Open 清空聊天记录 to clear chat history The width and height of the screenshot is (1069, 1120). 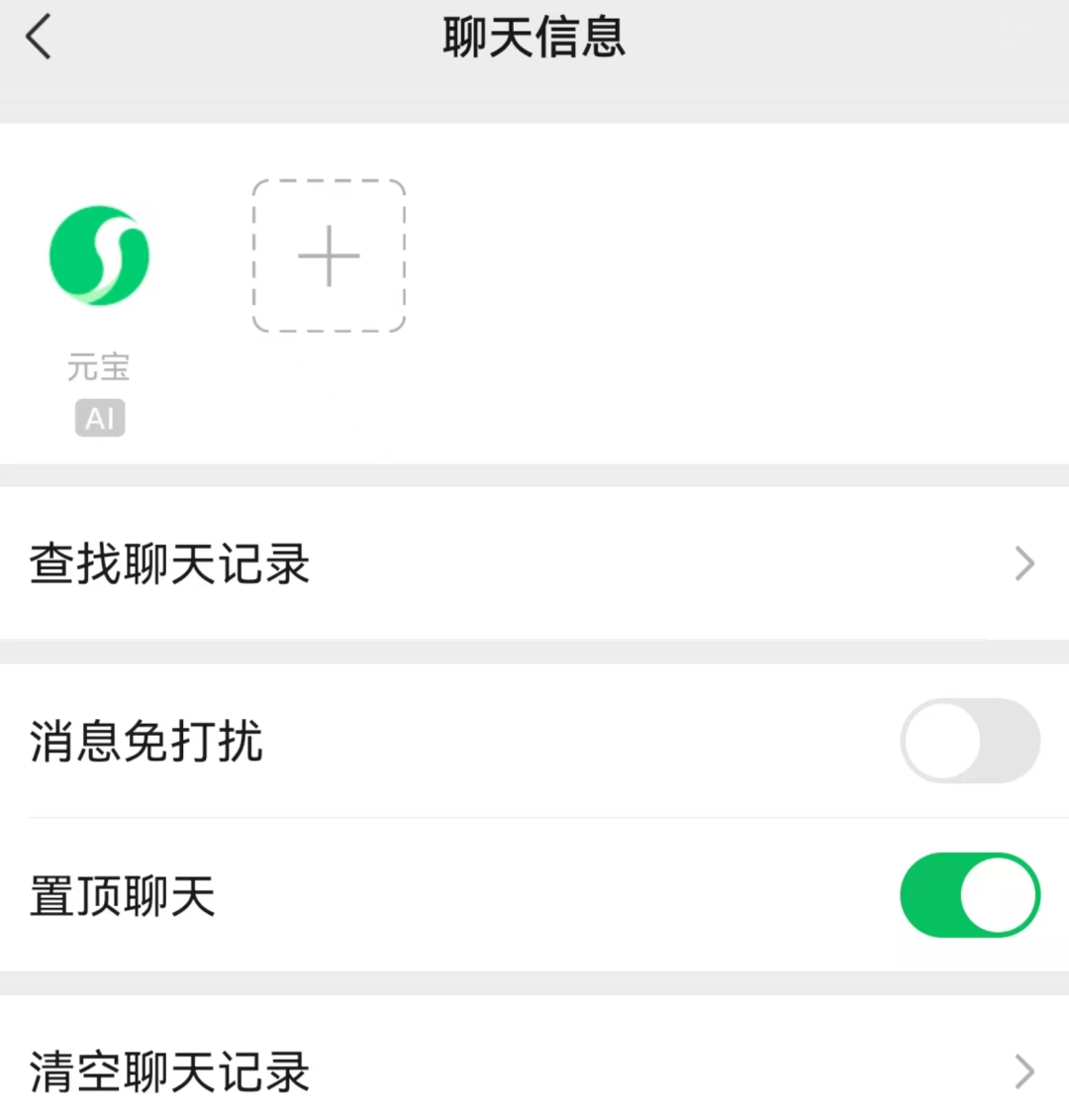169,1071
